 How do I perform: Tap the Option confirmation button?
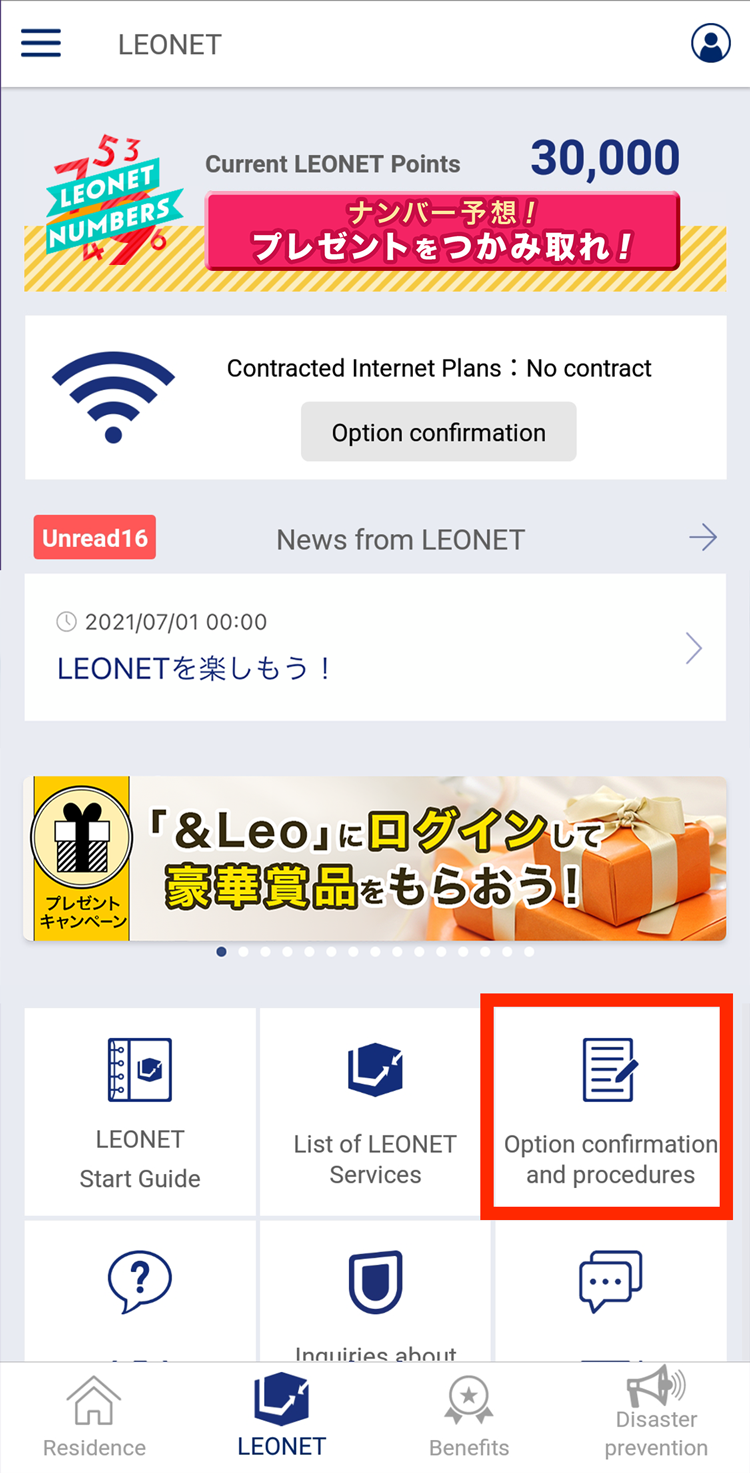point(438,432)
